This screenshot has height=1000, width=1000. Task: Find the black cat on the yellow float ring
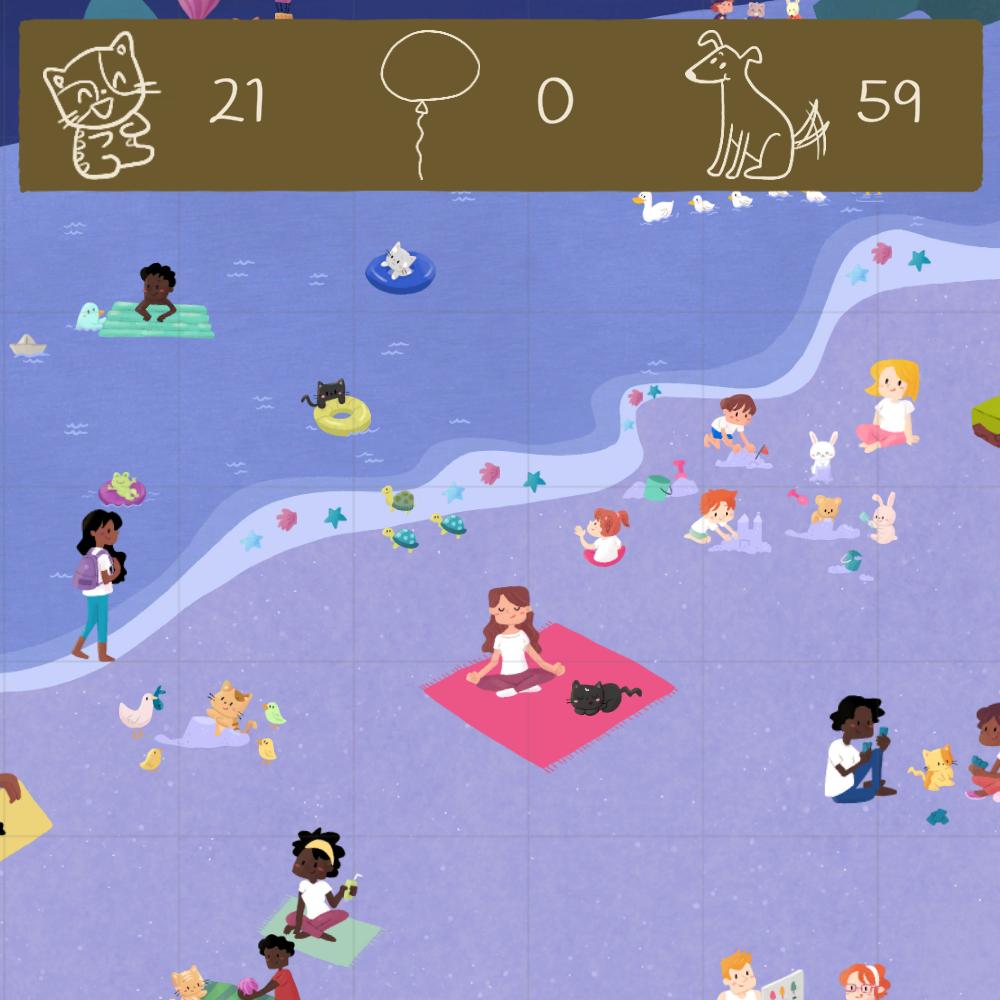pos(325,393)
